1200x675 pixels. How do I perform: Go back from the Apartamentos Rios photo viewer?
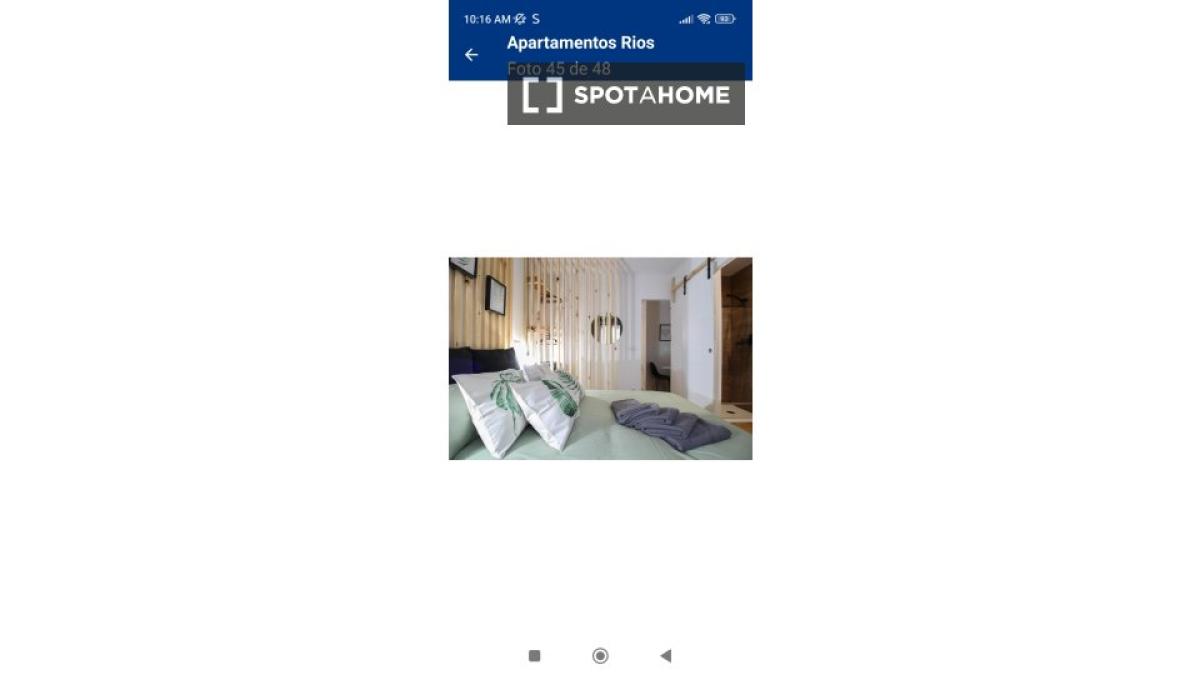coord(471,55)
